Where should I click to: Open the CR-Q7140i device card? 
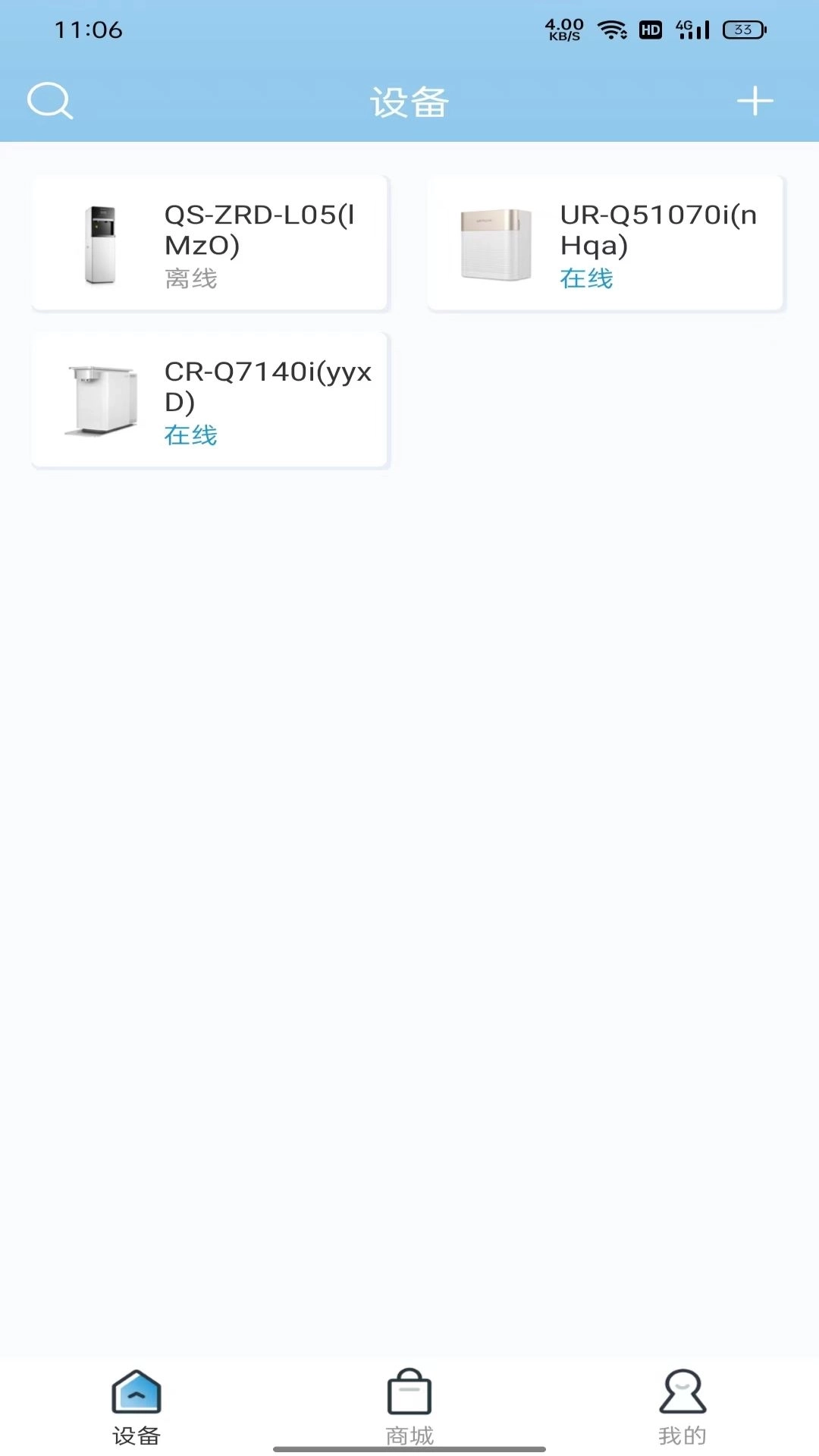210,400
